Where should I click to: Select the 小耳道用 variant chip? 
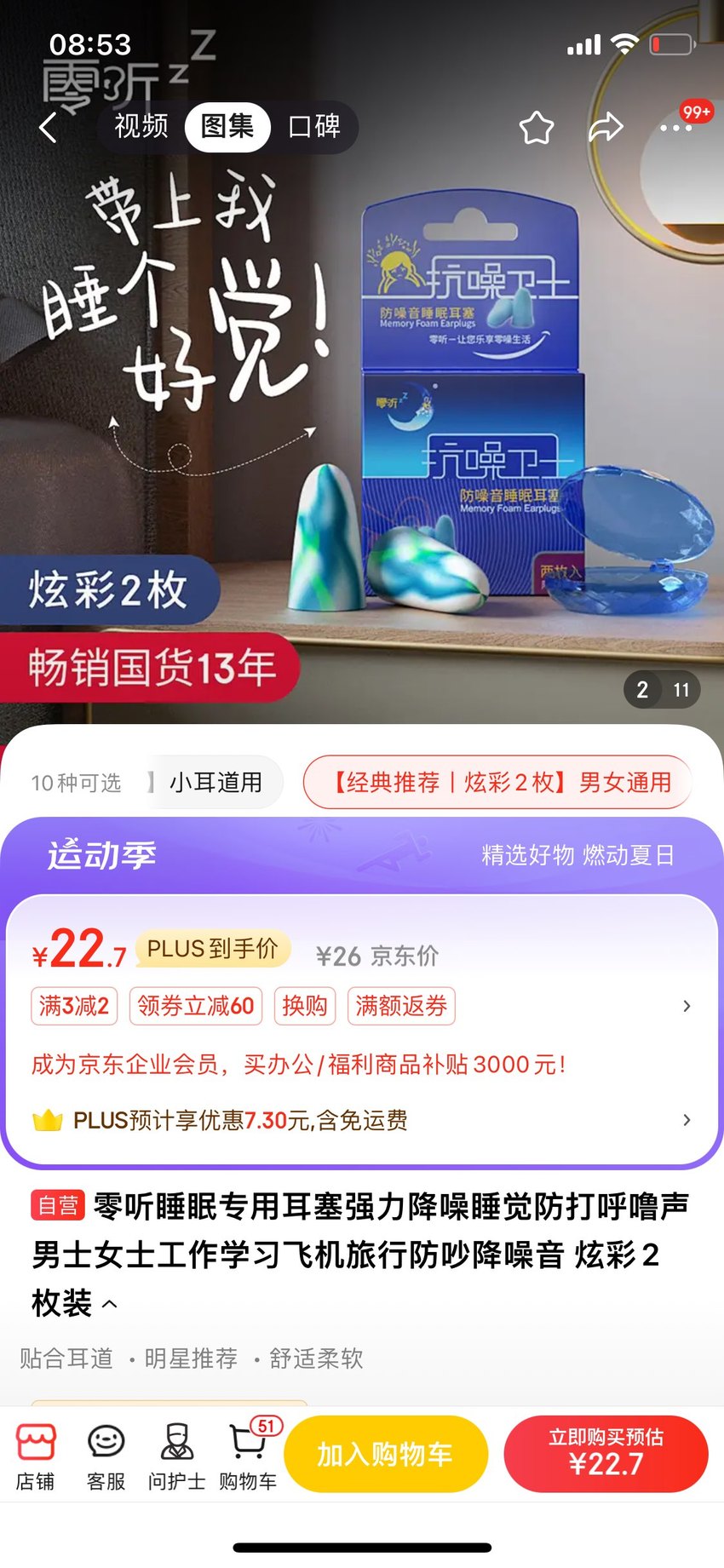click(x=215, y=782)
